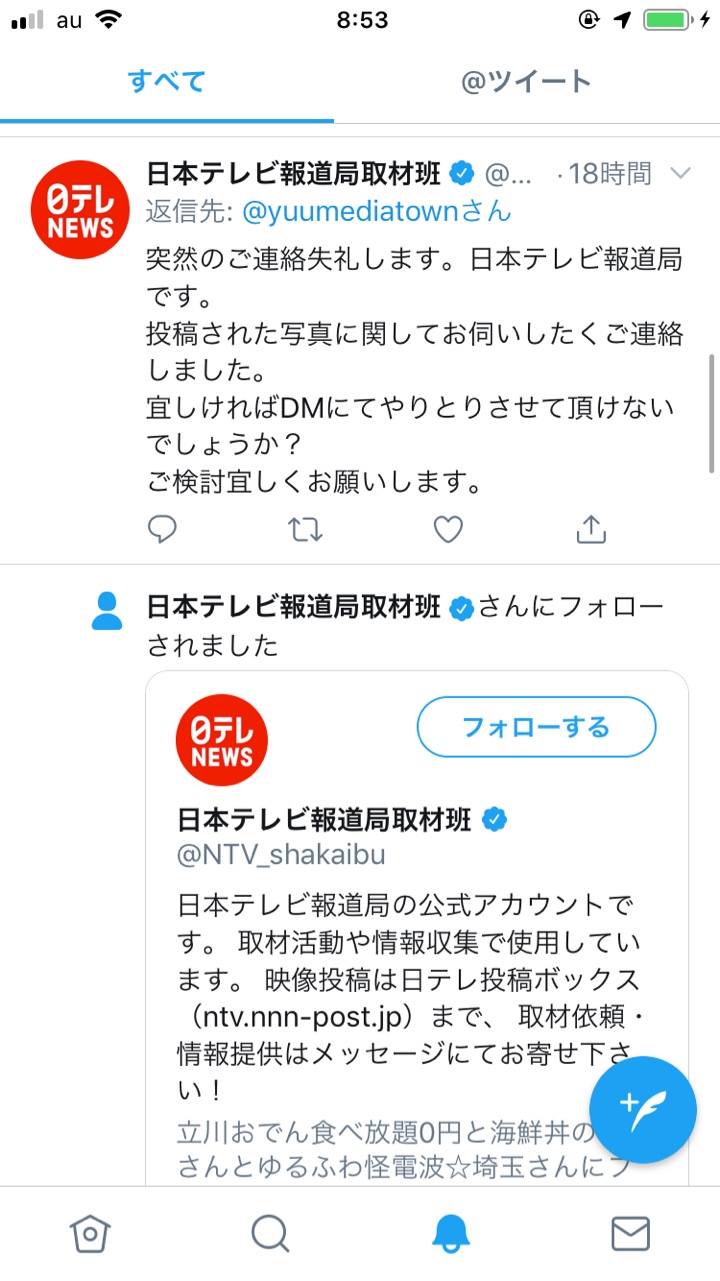Open the reply icon on the tweet
Image resolution: width=720 pixels, height=1281 pixels.
[163, 529]
